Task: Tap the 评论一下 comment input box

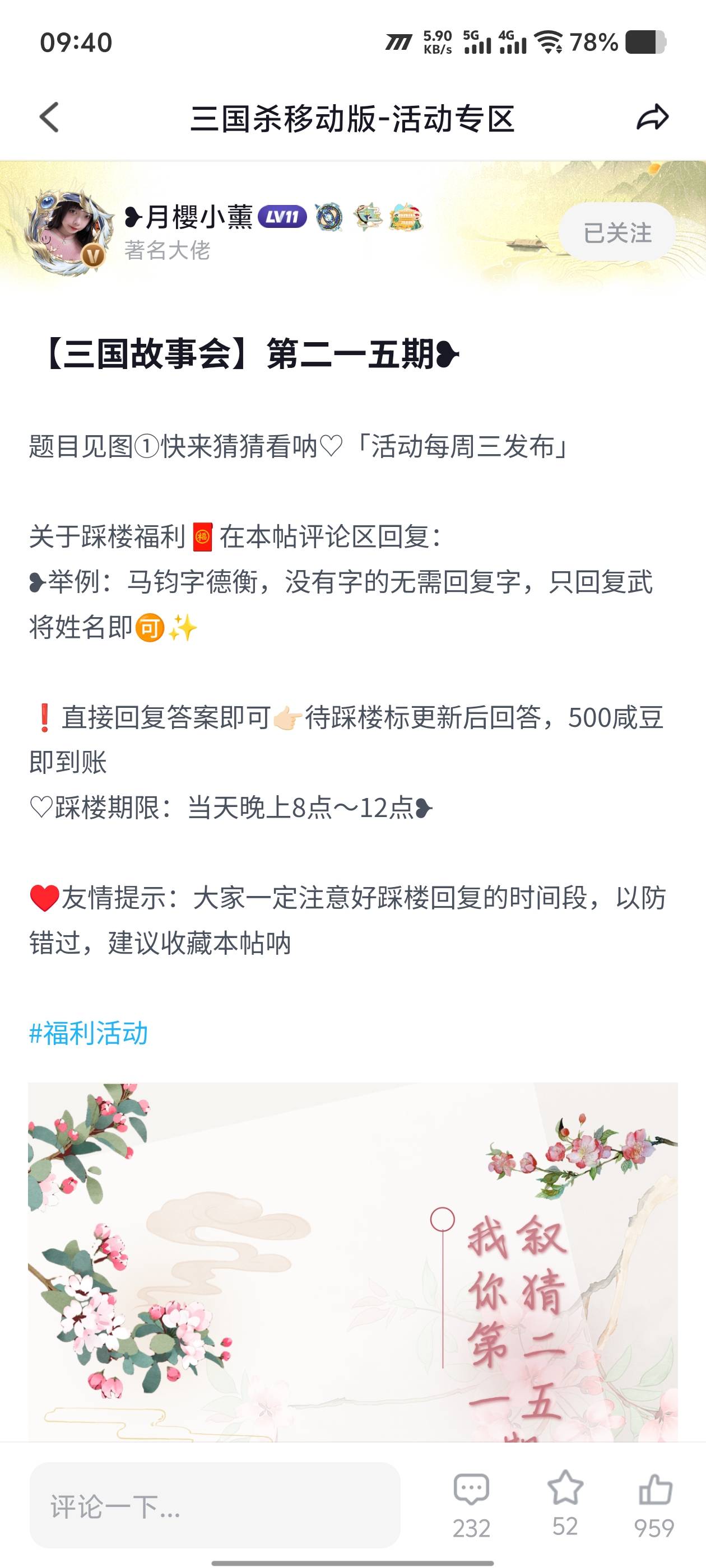Action: tap(215, 1506)
